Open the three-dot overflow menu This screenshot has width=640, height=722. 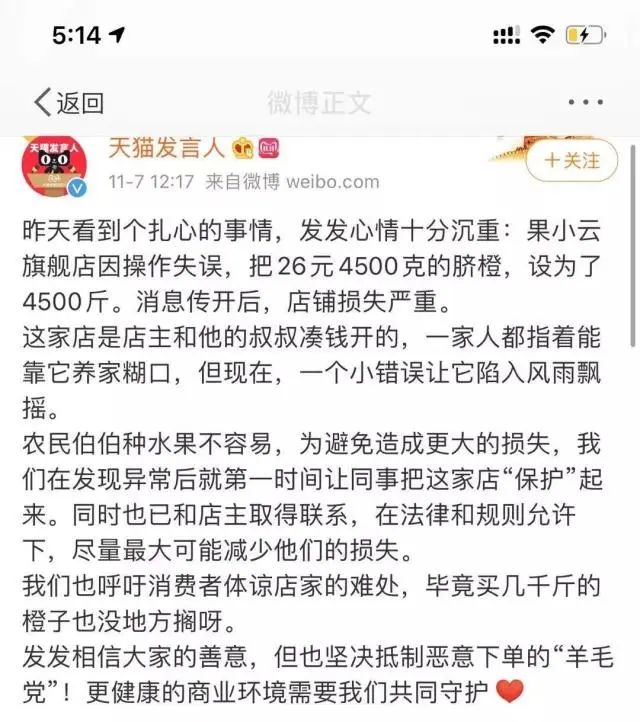click(x=584, y=102)
